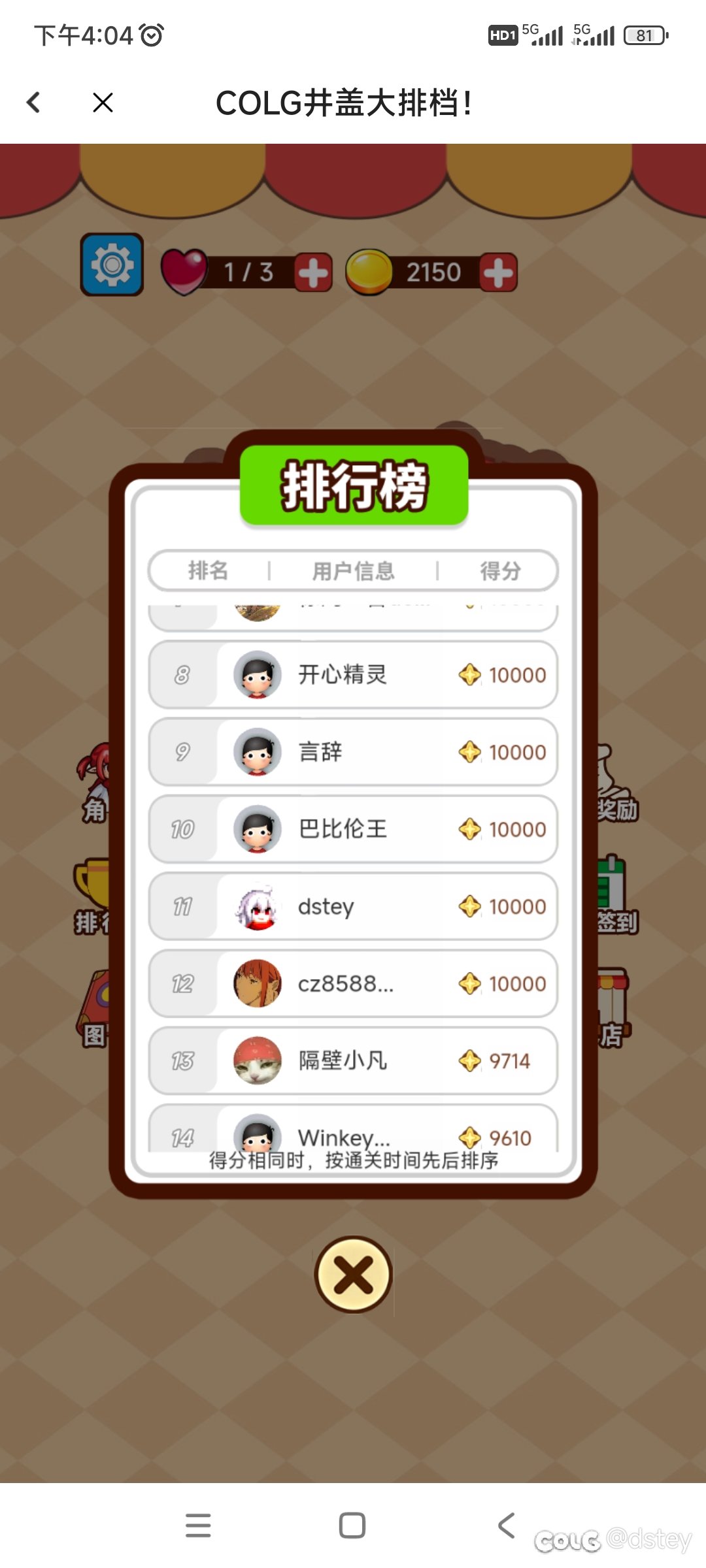Close the COLG page with the X

(x=103, y=103)
